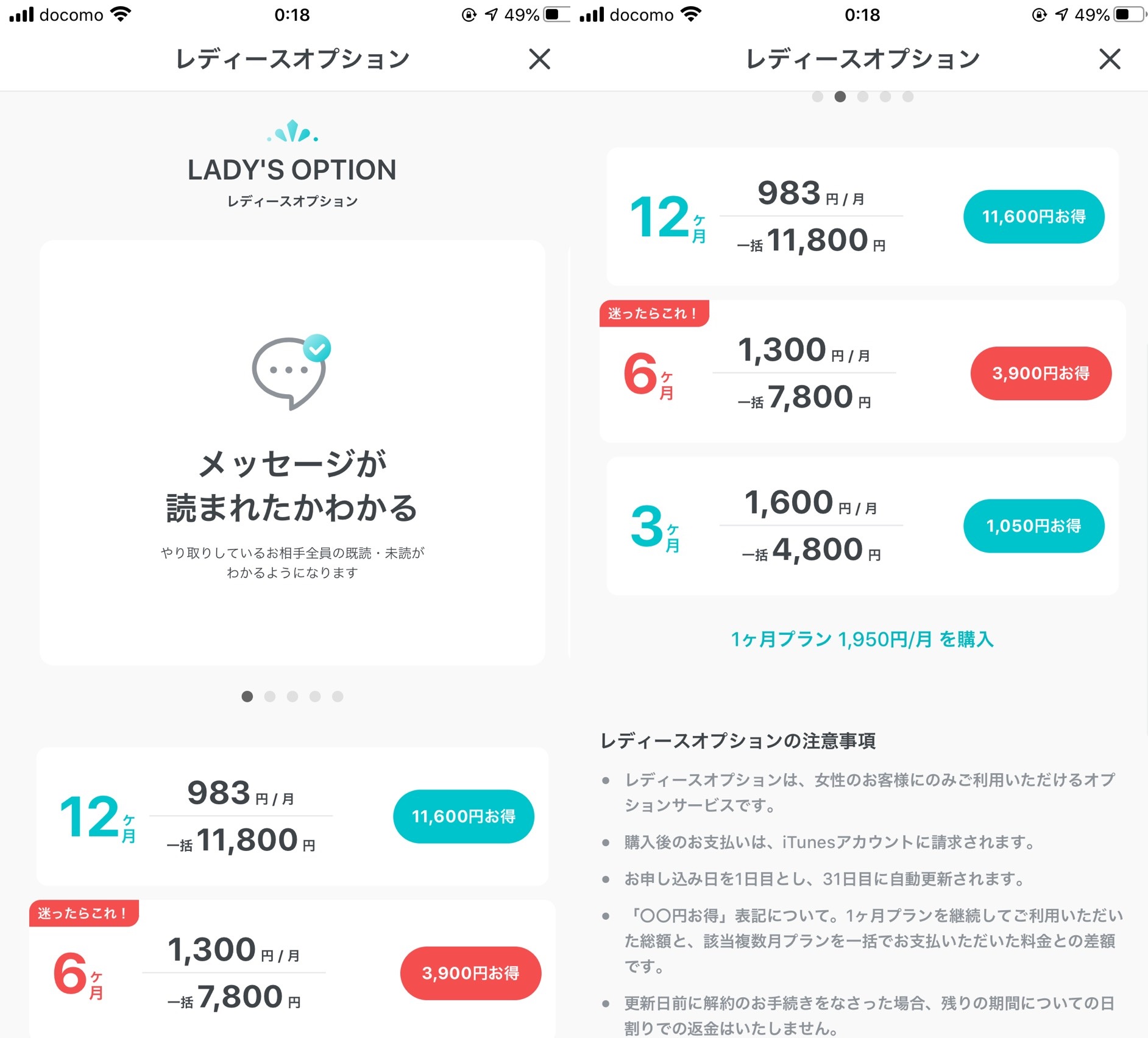Tap the 1,050円お得 button

[x=1033, y=526]
